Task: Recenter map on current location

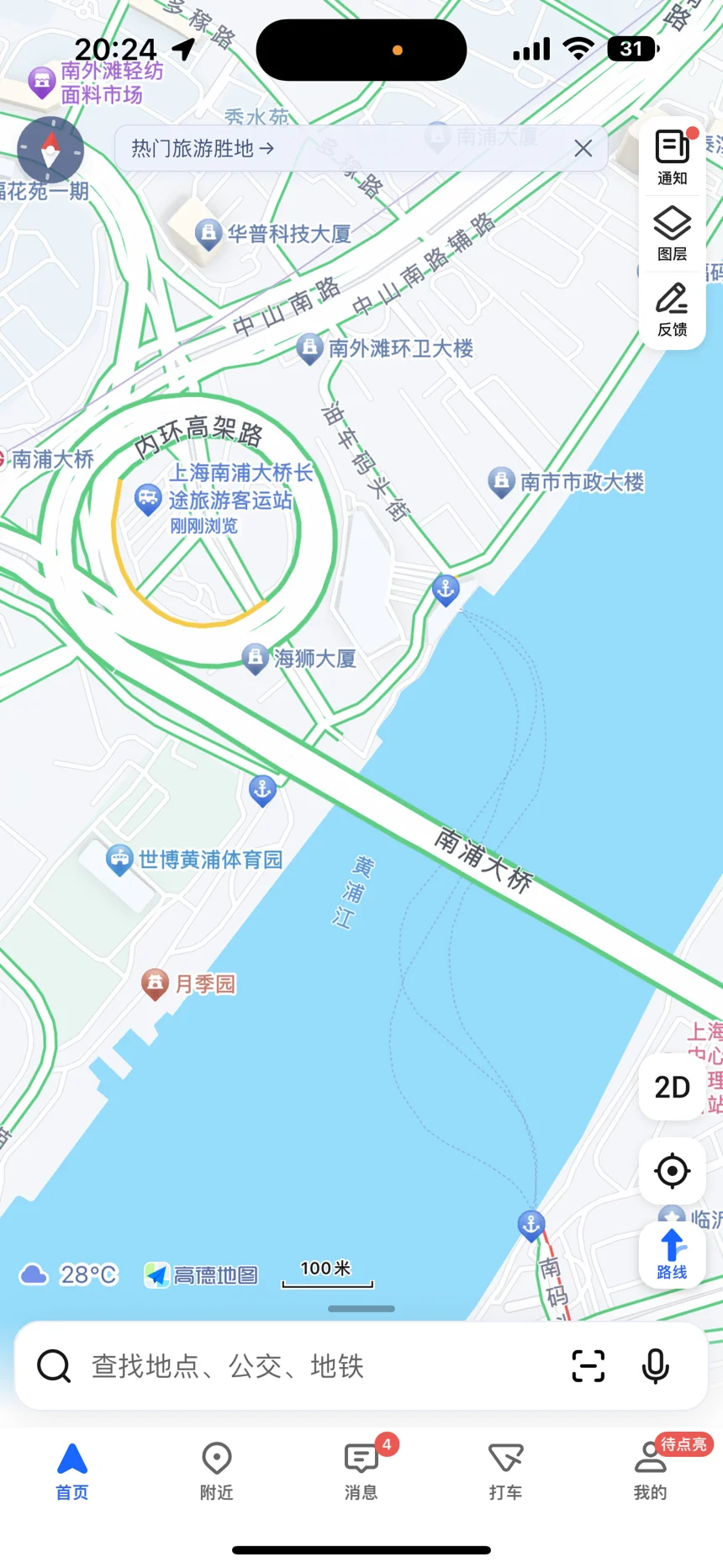Action: (672, 1171)
